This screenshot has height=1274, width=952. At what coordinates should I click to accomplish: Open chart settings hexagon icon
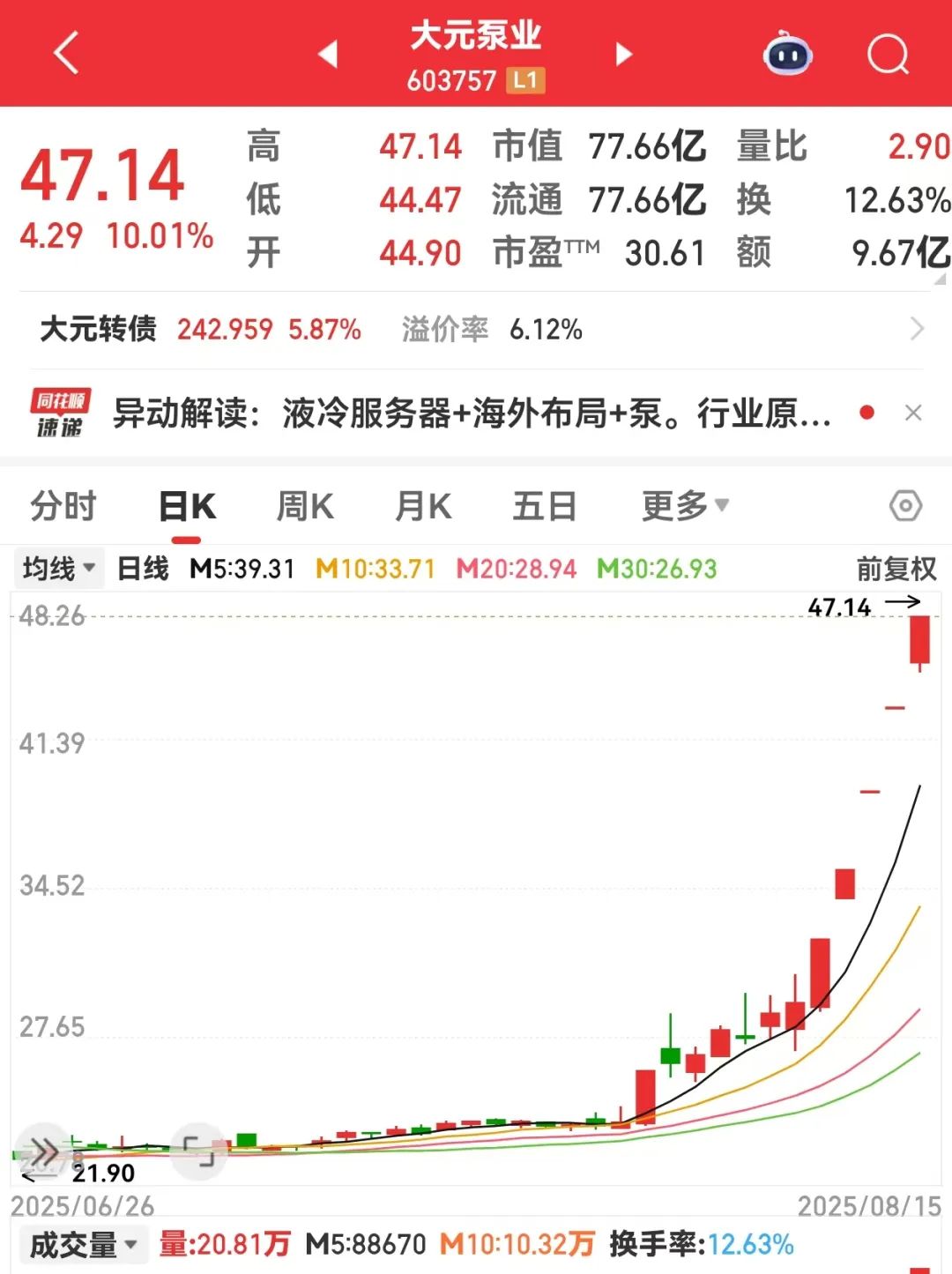[x=905, y=506]
